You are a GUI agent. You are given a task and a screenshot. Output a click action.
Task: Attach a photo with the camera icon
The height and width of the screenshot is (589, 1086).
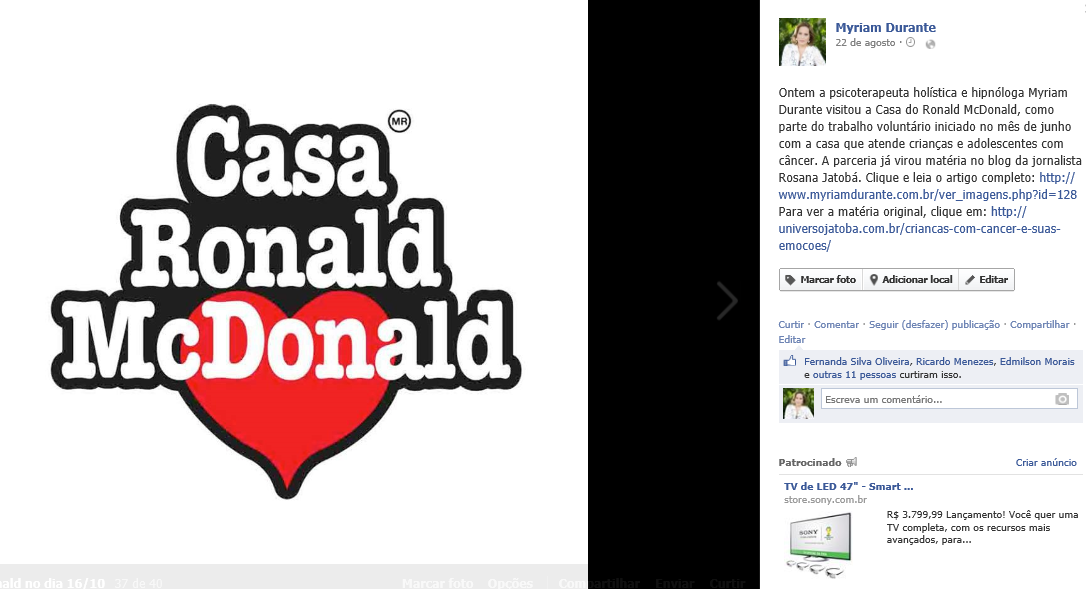pos(1061,399)
